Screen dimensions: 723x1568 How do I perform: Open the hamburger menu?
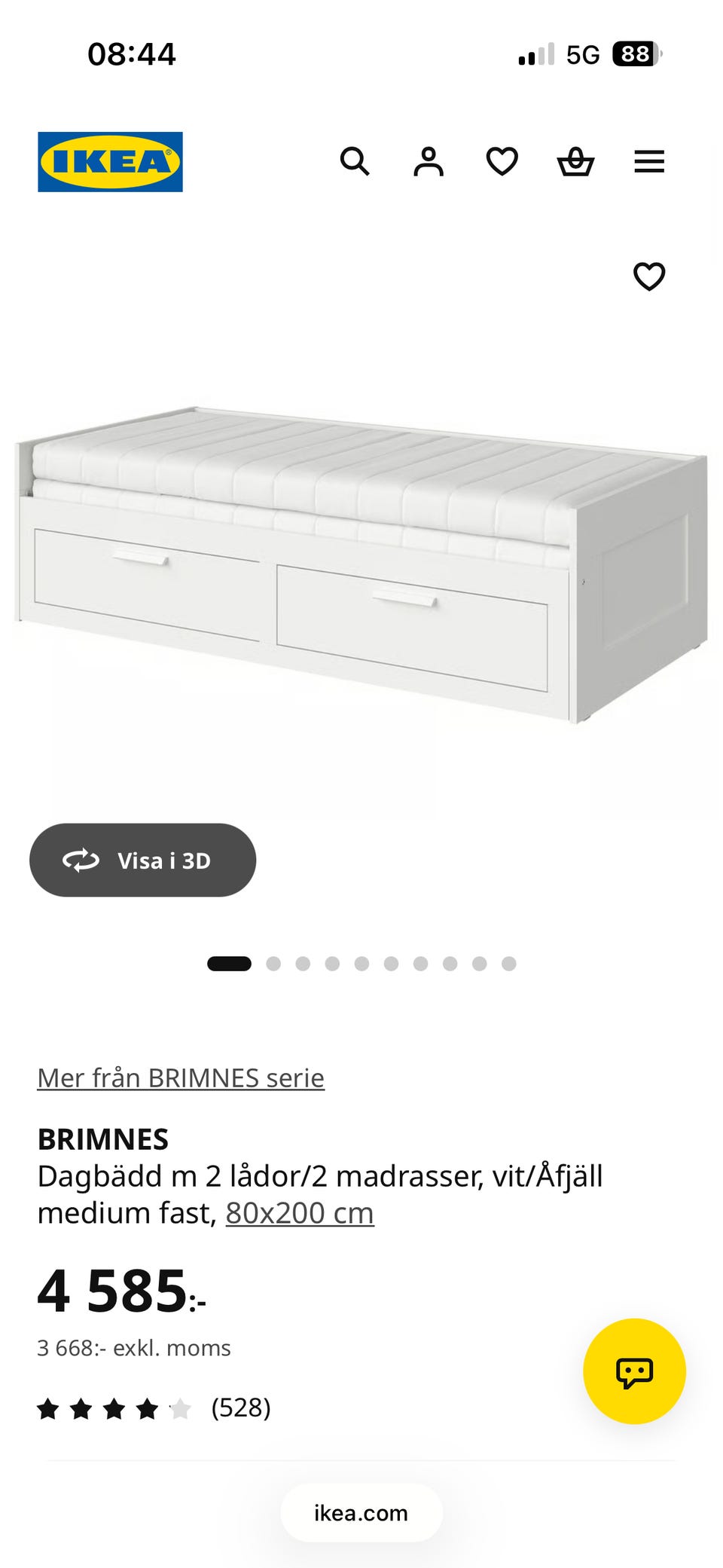pyautogui.click(x=649, y=161)
